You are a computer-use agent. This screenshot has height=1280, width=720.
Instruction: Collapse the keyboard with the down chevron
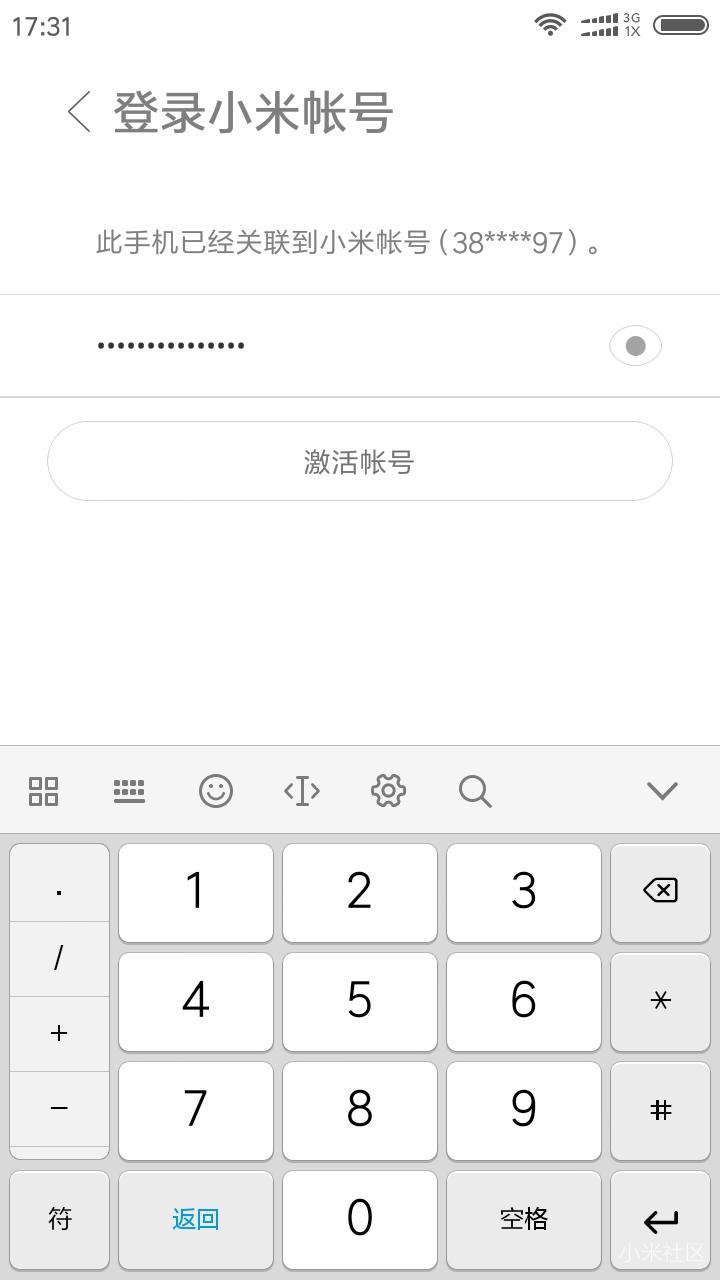coord(662,791)
